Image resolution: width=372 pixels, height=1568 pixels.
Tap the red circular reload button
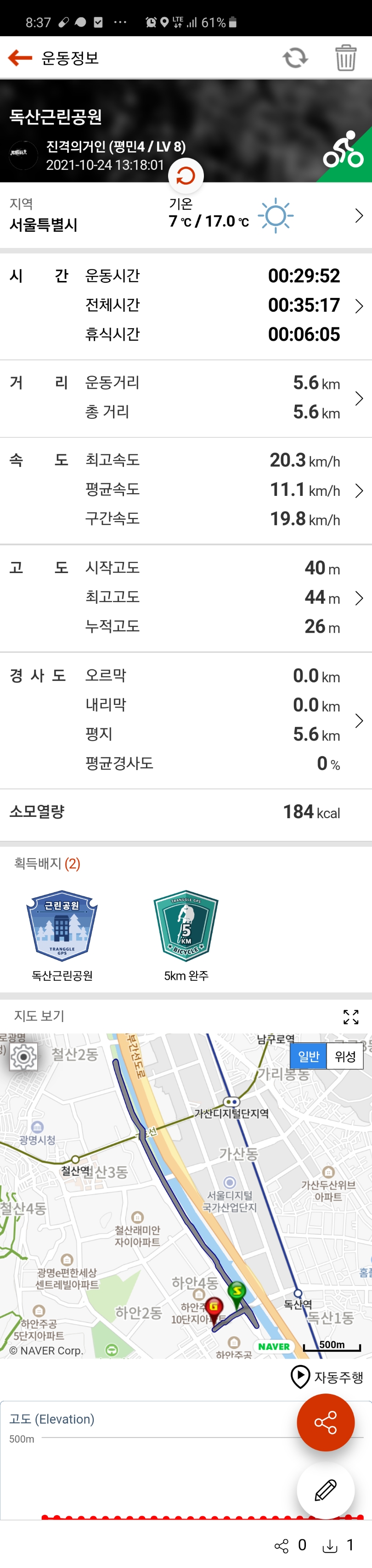click(186, 176)
